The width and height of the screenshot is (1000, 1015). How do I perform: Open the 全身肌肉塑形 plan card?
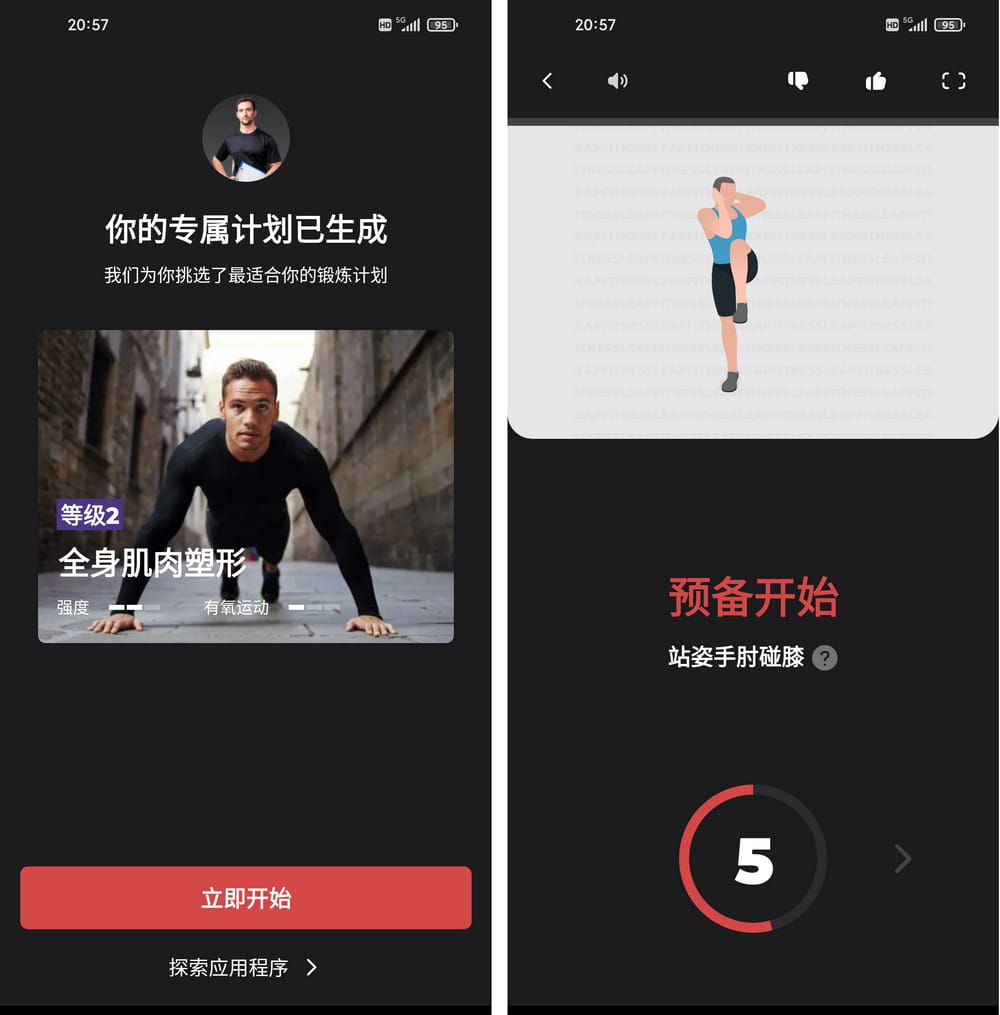click(x=245, y=486)
